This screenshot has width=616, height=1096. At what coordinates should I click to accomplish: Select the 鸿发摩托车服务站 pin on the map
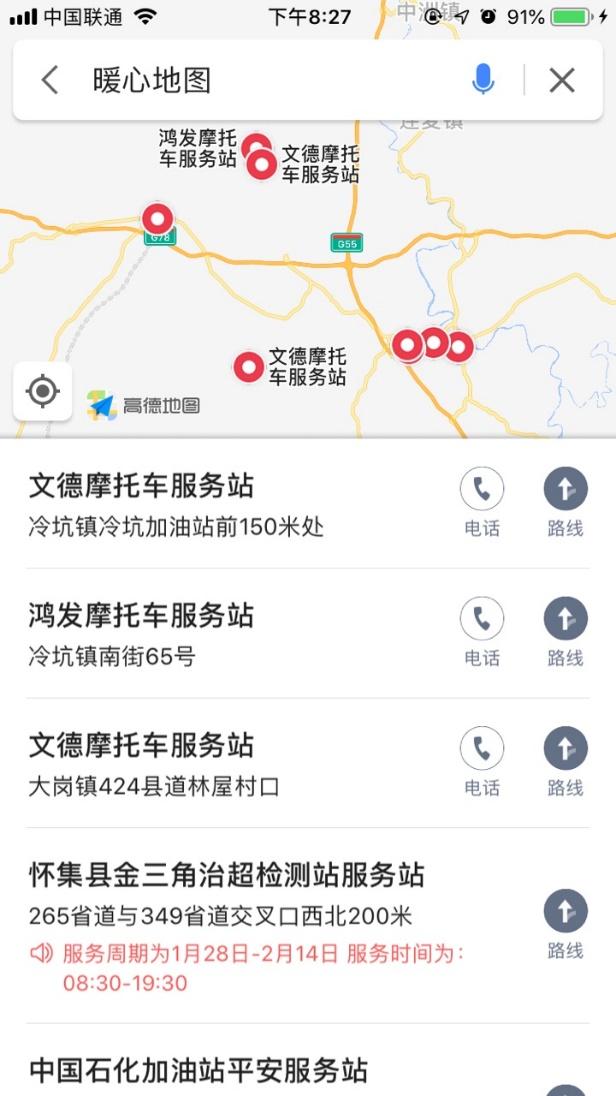coord(255,145)
